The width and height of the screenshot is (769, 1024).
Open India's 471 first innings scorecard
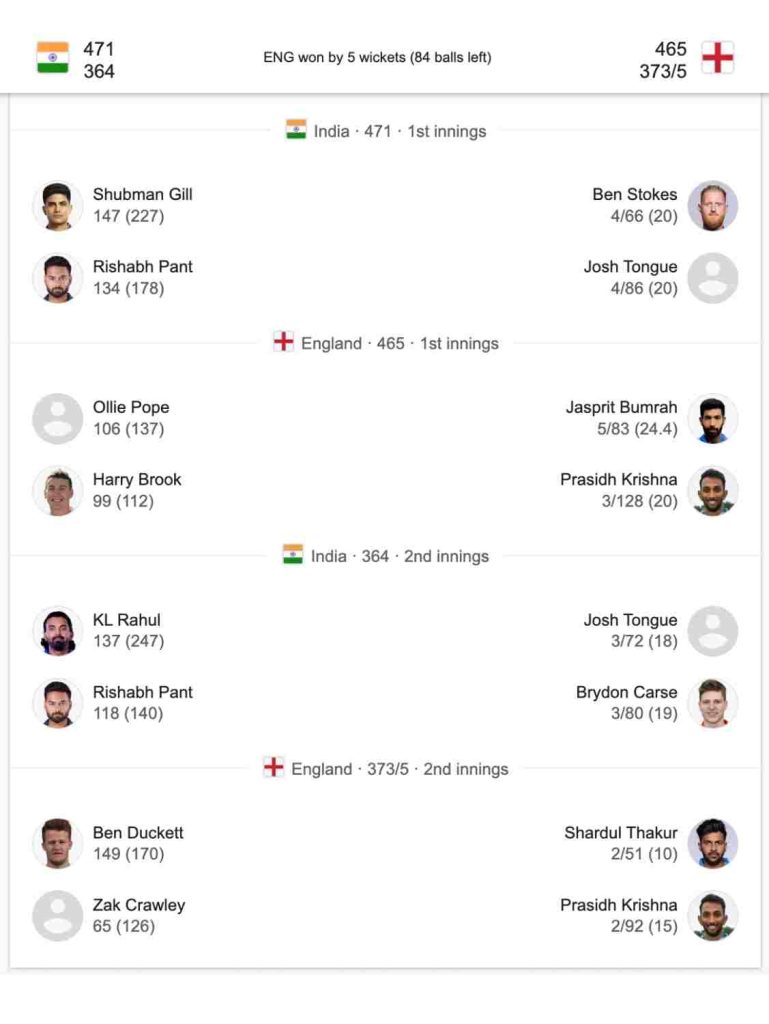coord(386,131)
